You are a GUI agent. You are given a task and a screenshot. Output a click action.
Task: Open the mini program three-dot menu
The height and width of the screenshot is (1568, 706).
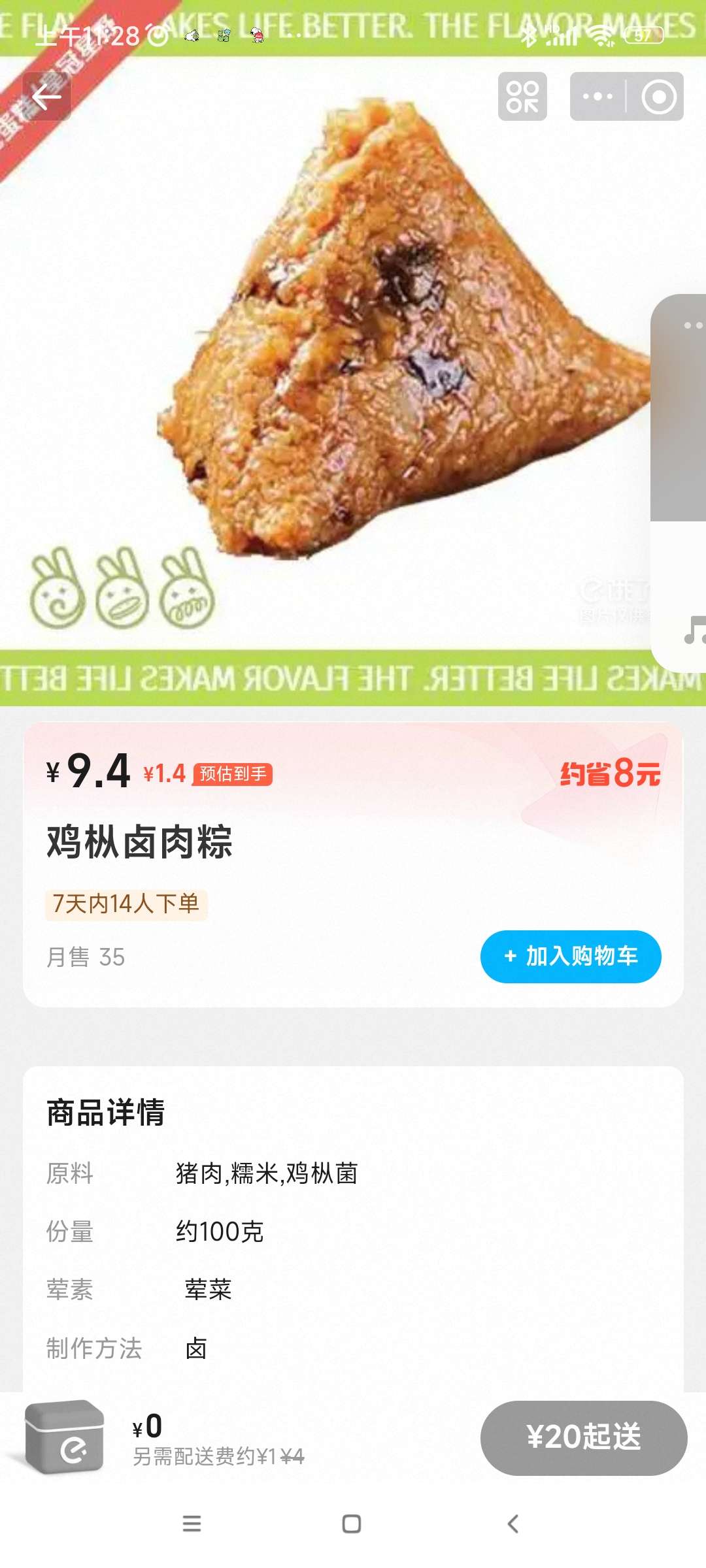(x=597, y=97)
